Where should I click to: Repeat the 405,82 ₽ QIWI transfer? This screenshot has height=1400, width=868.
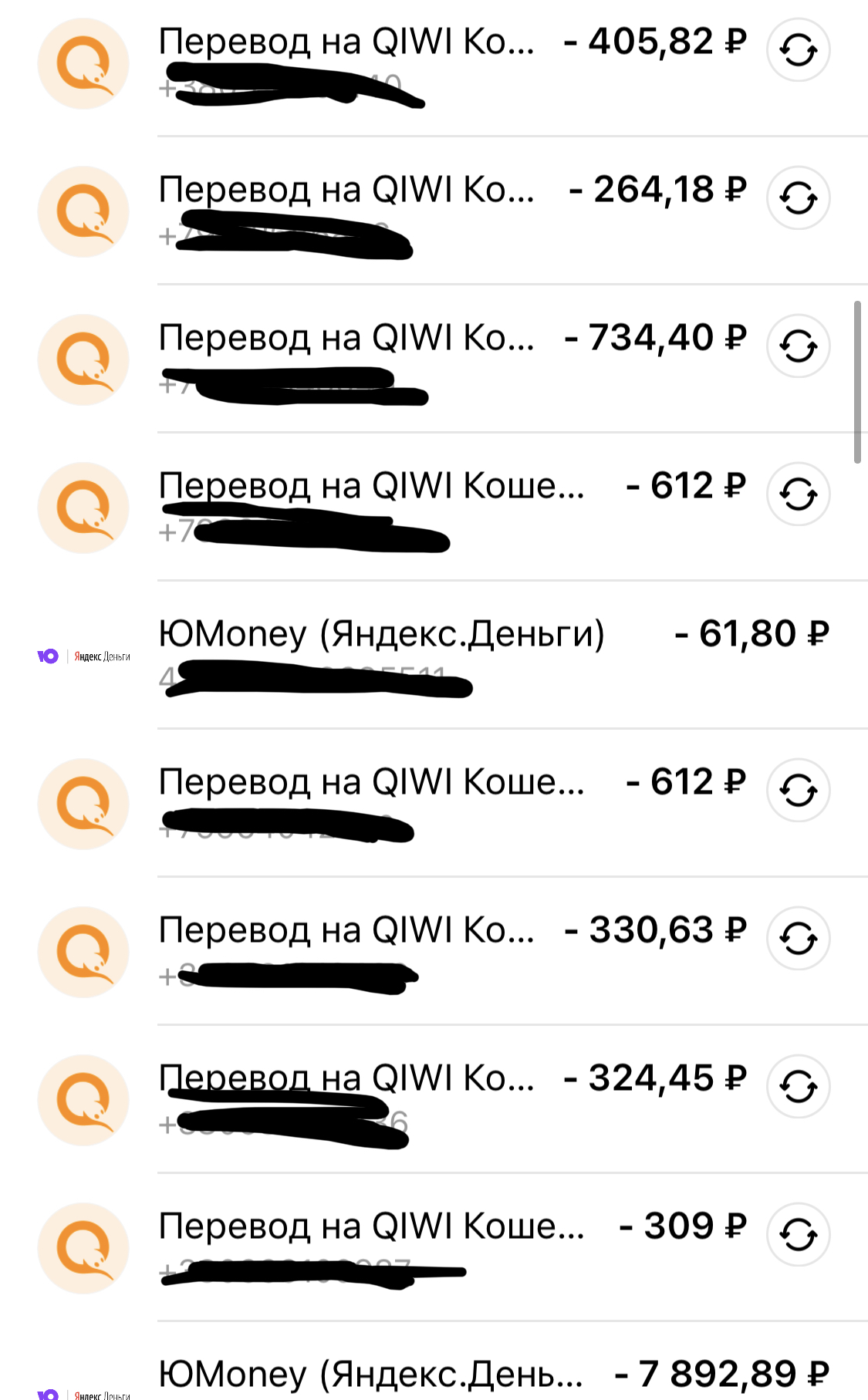pos(798,50)
